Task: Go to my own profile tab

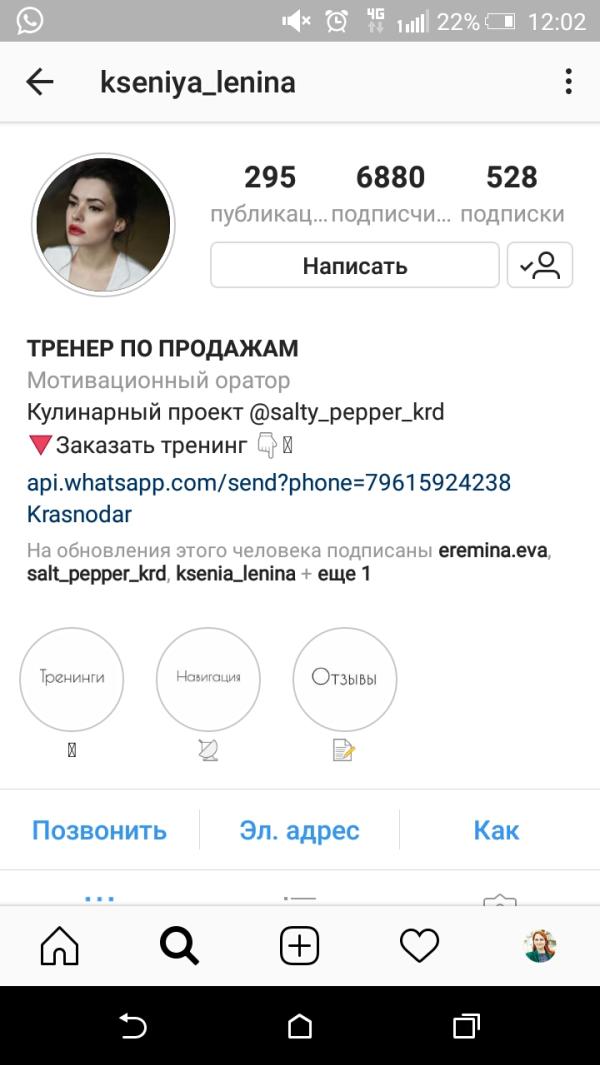Action: [540, 945]
